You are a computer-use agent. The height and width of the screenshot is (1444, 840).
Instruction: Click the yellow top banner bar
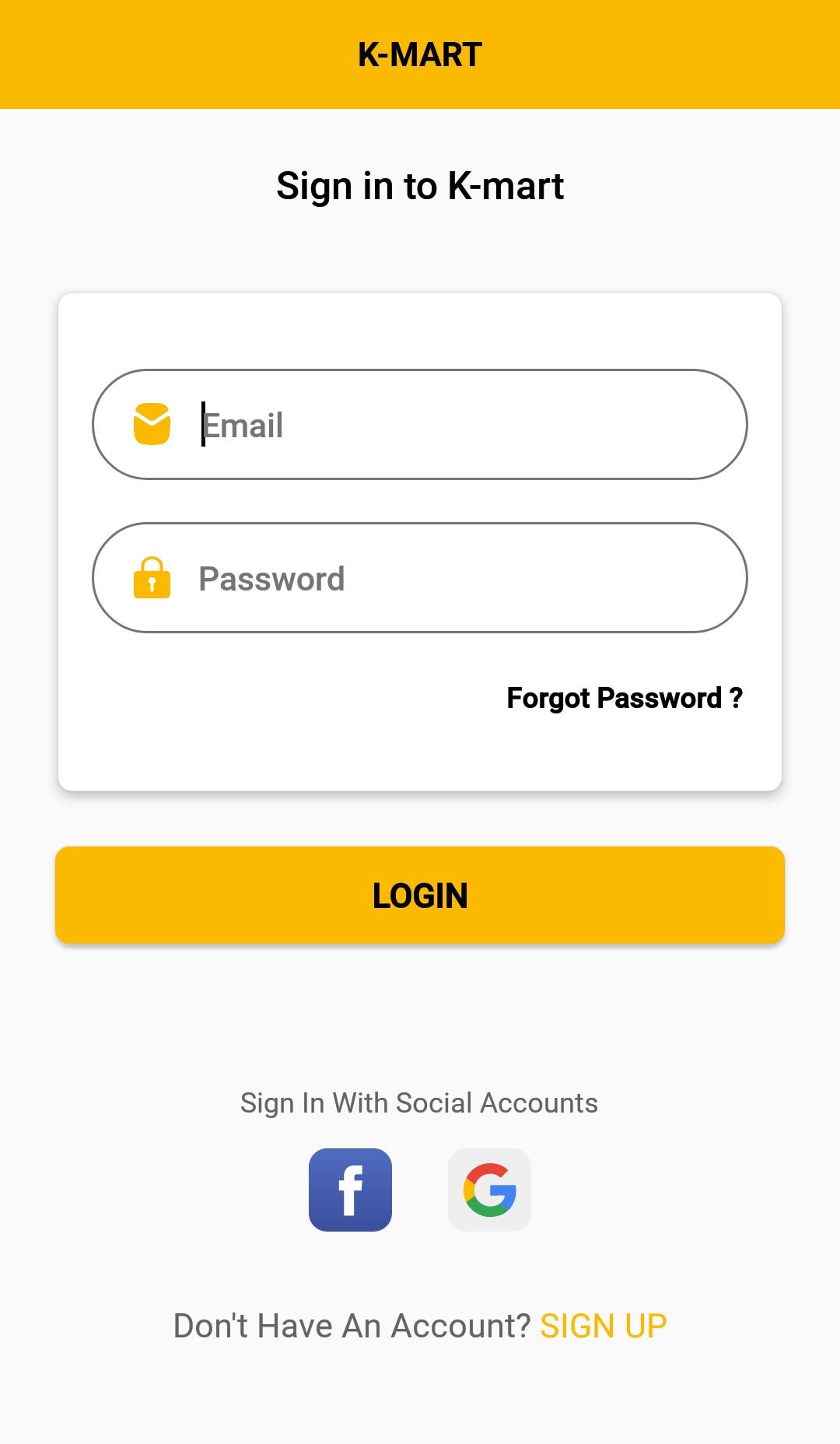coord(420,54)
